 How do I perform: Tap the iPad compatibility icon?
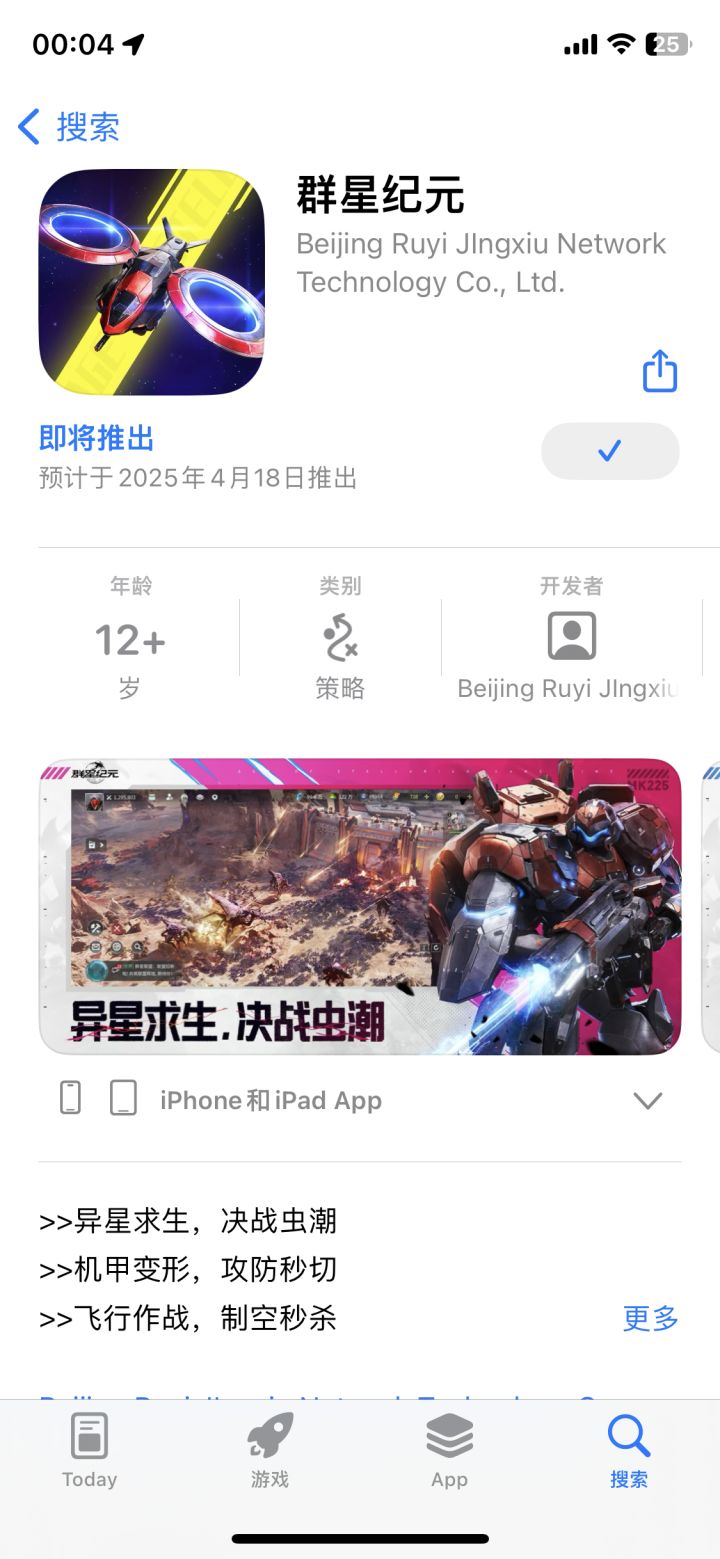[x=122, y=1097]
